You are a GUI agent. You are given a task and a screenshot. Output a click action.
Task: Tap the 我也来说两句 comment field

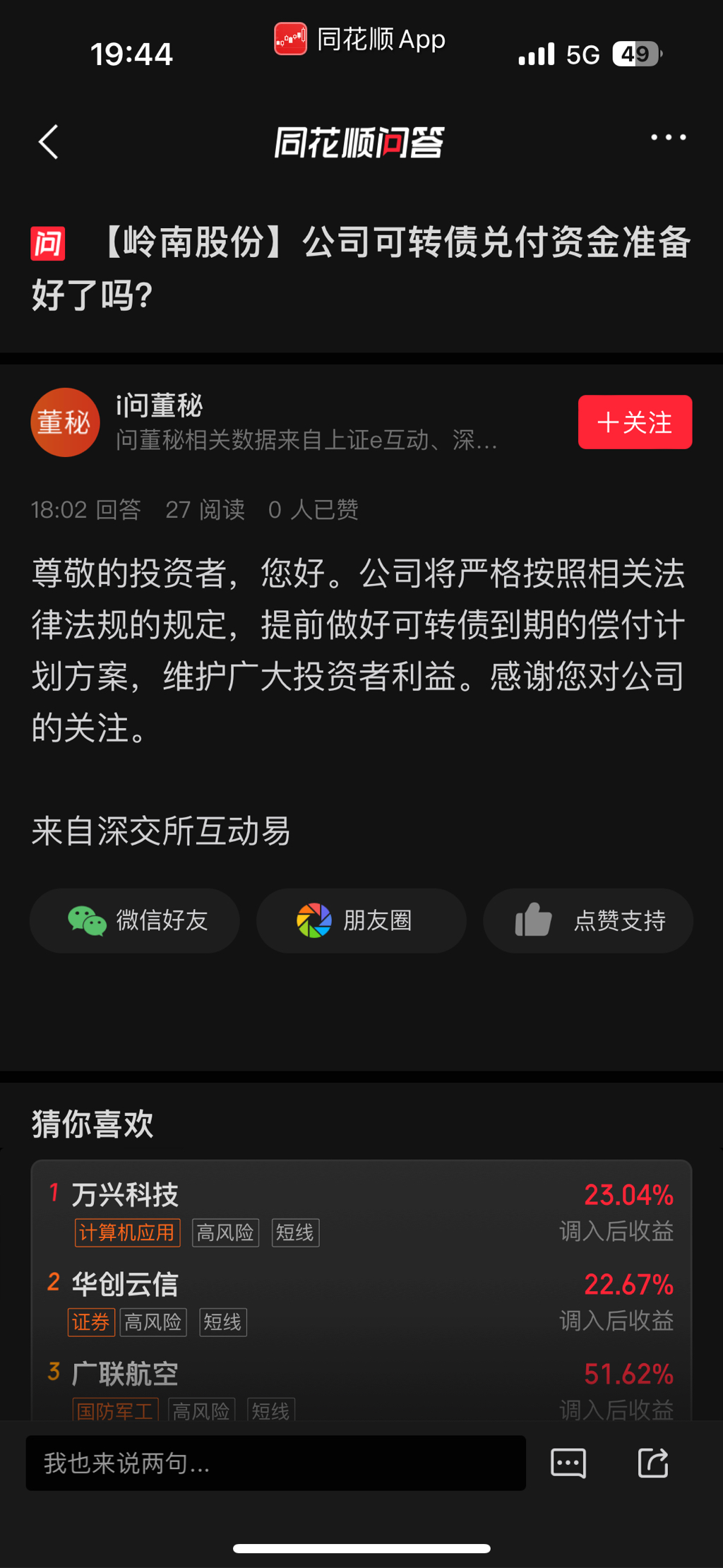pos(275,1463)
